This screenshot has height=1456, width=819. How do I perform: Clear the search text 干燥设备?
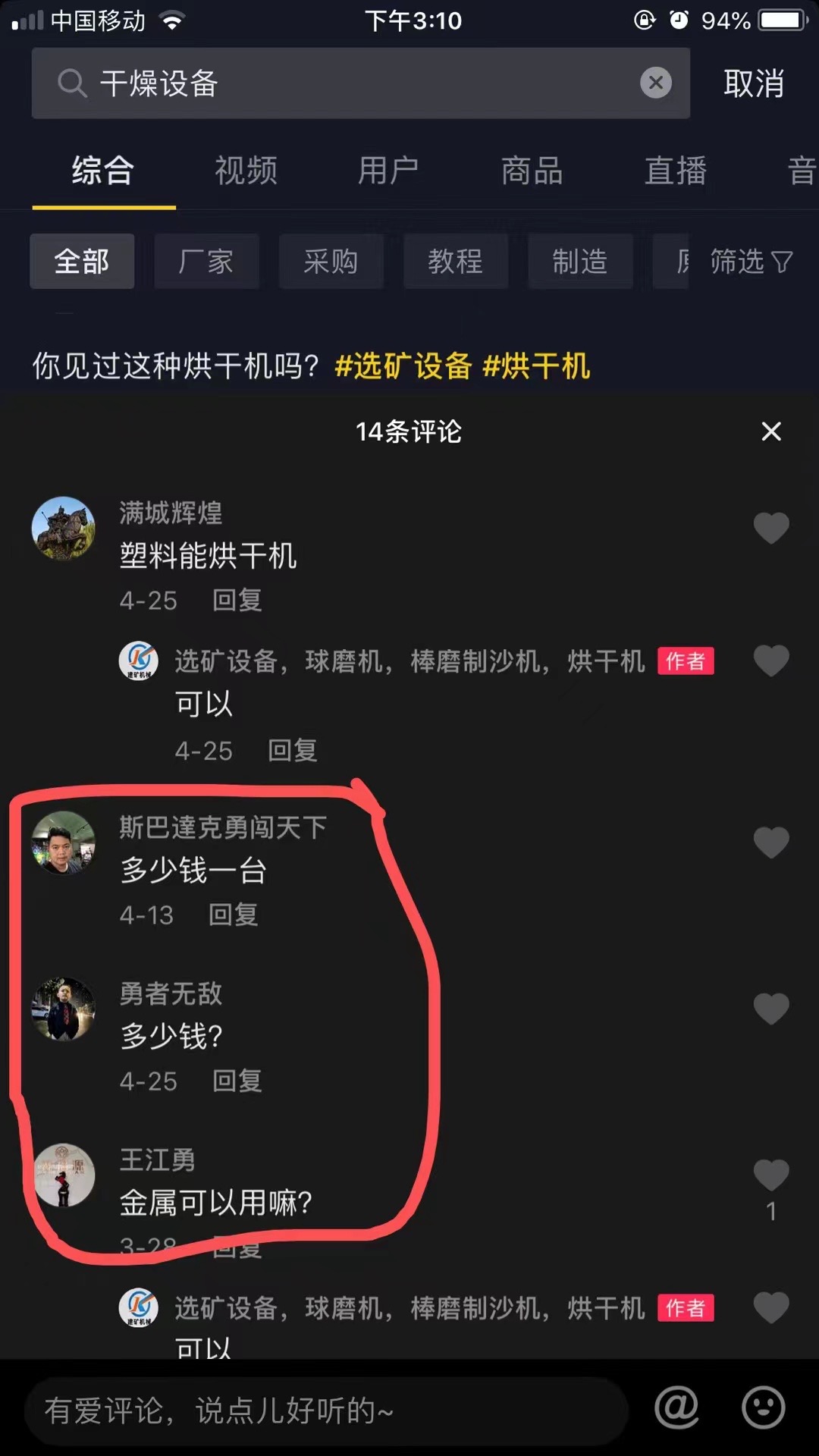(656, 83)
